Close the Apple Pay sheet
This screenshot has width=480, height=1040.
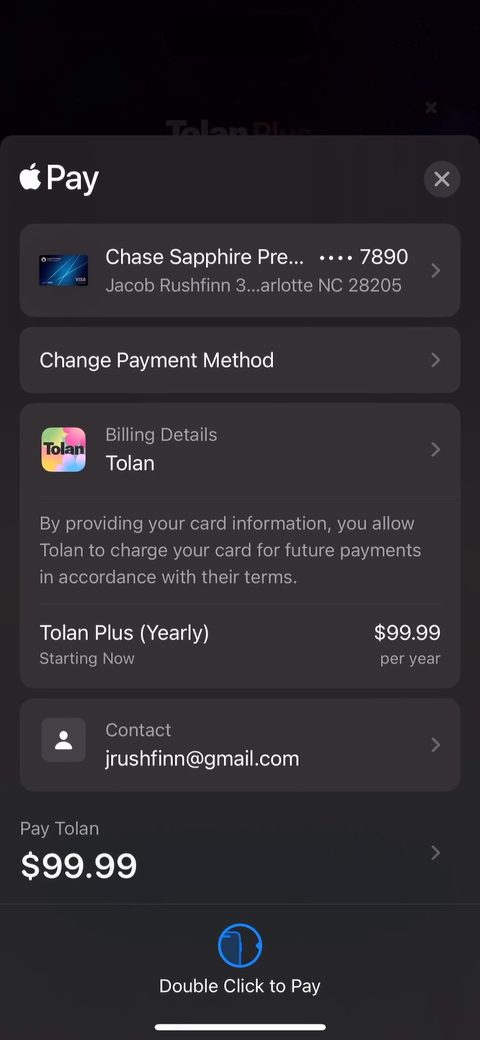pos(442,179)
